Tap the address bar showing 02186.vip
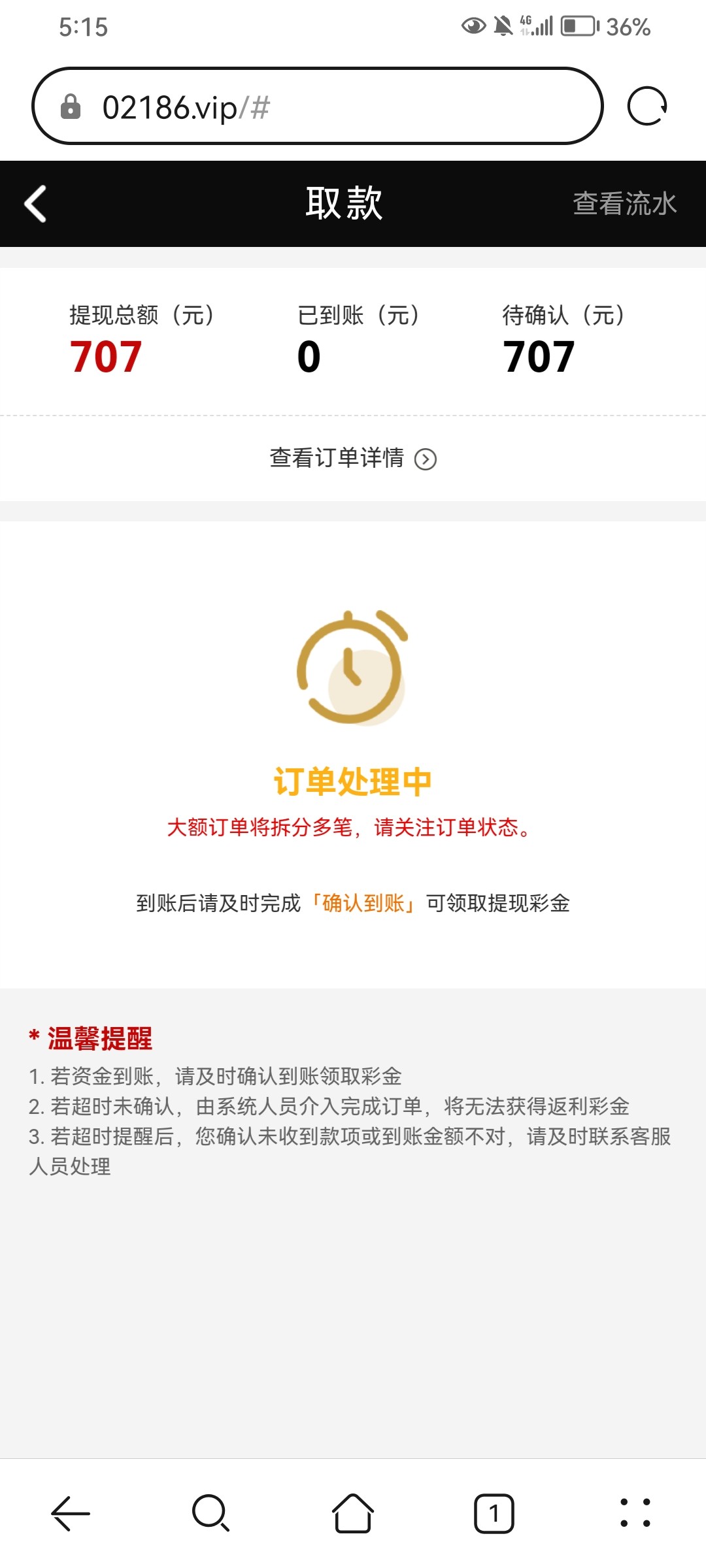This screenshot has width=706, height=1568. pyautogui.click(x=317, y=106)
